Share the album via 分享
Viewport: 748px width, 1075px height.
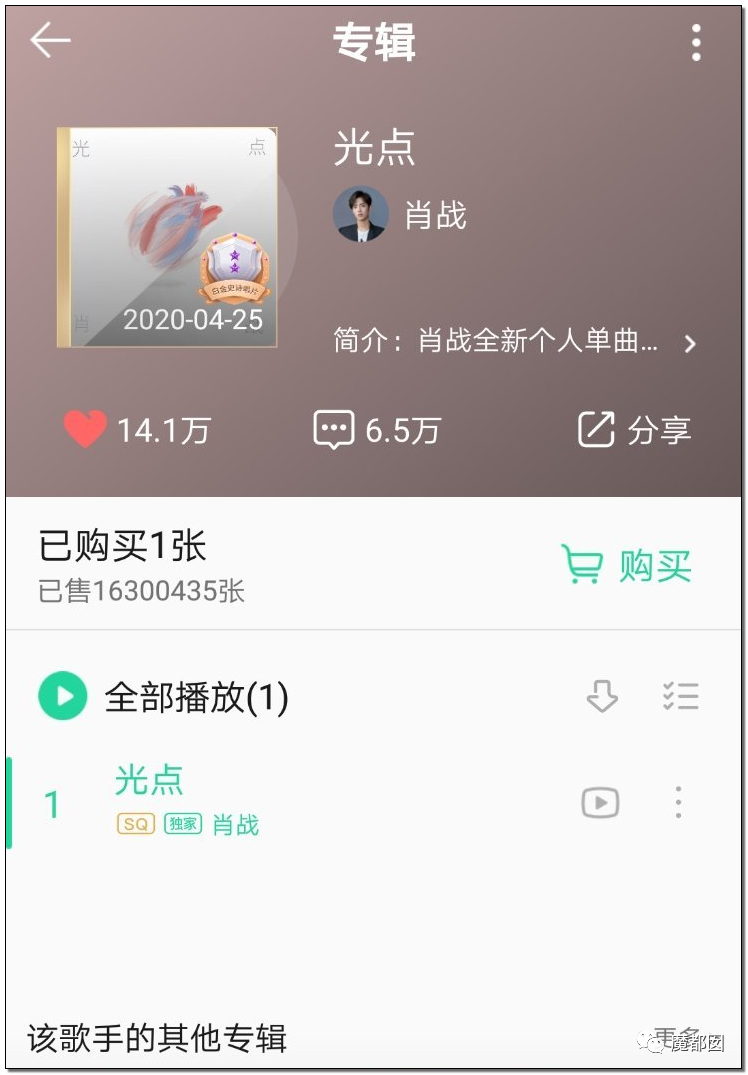click(x=634, y=430)
